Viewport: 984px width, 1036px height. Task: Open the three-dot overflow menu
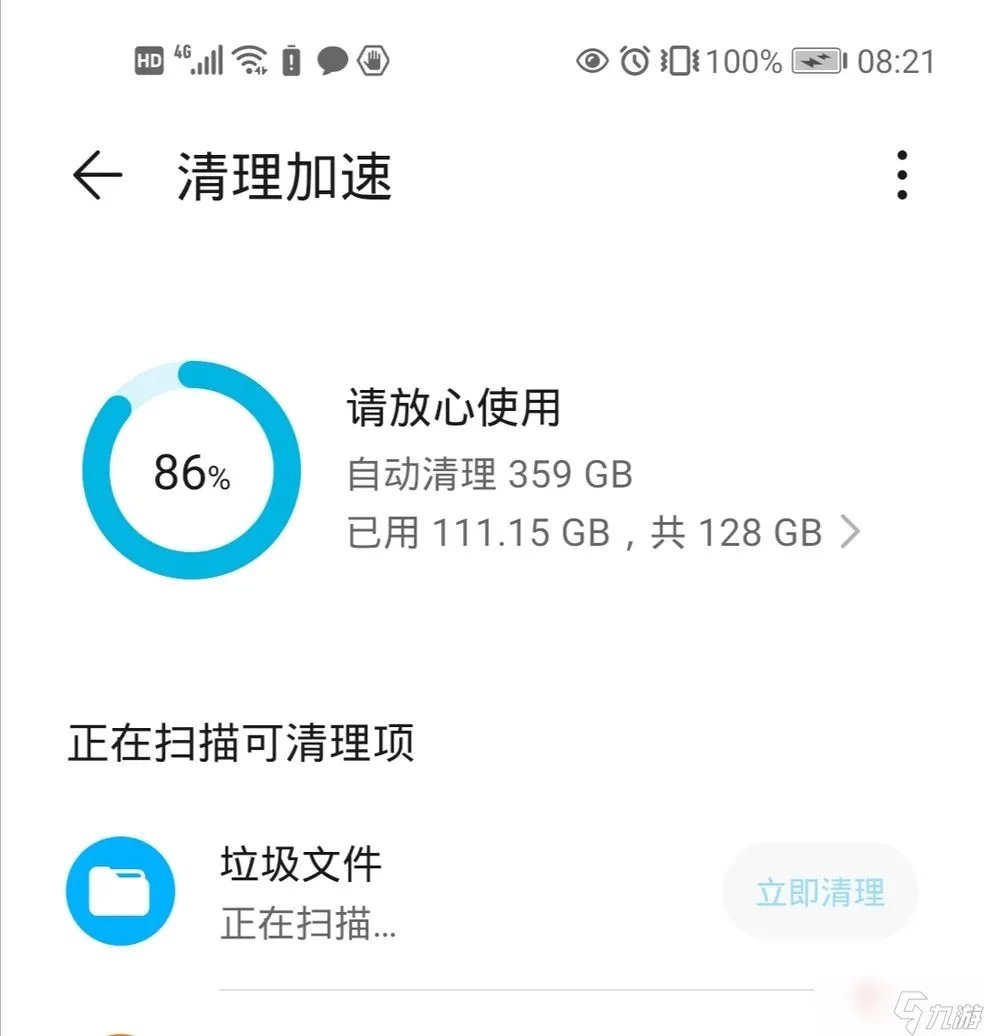pos(903,175)
